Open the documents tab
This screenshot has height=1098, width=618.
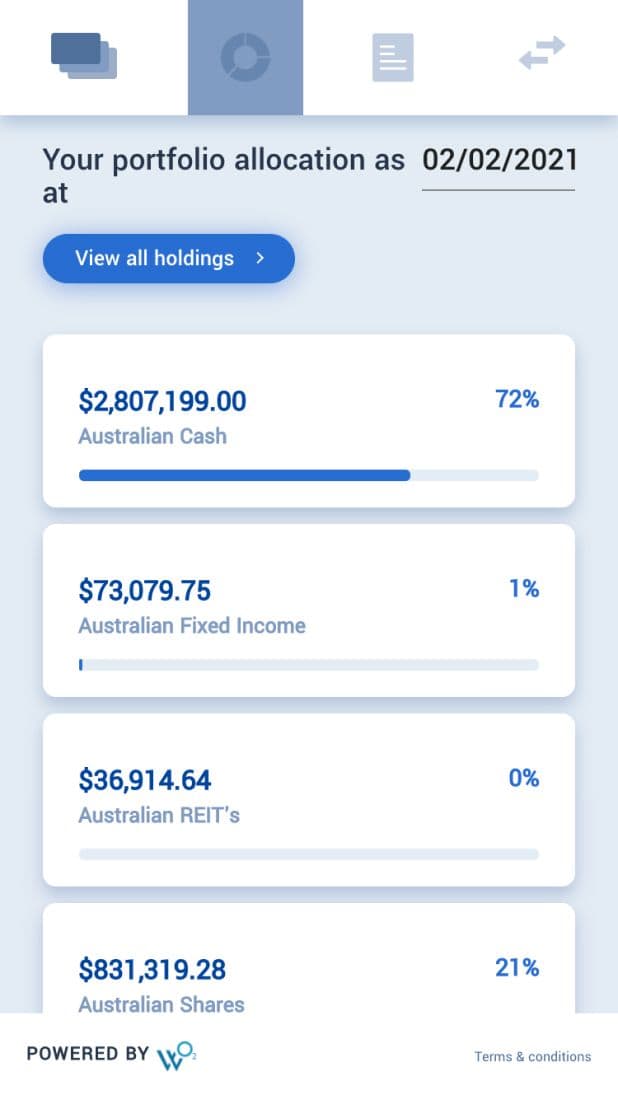[x=393, y=57]
